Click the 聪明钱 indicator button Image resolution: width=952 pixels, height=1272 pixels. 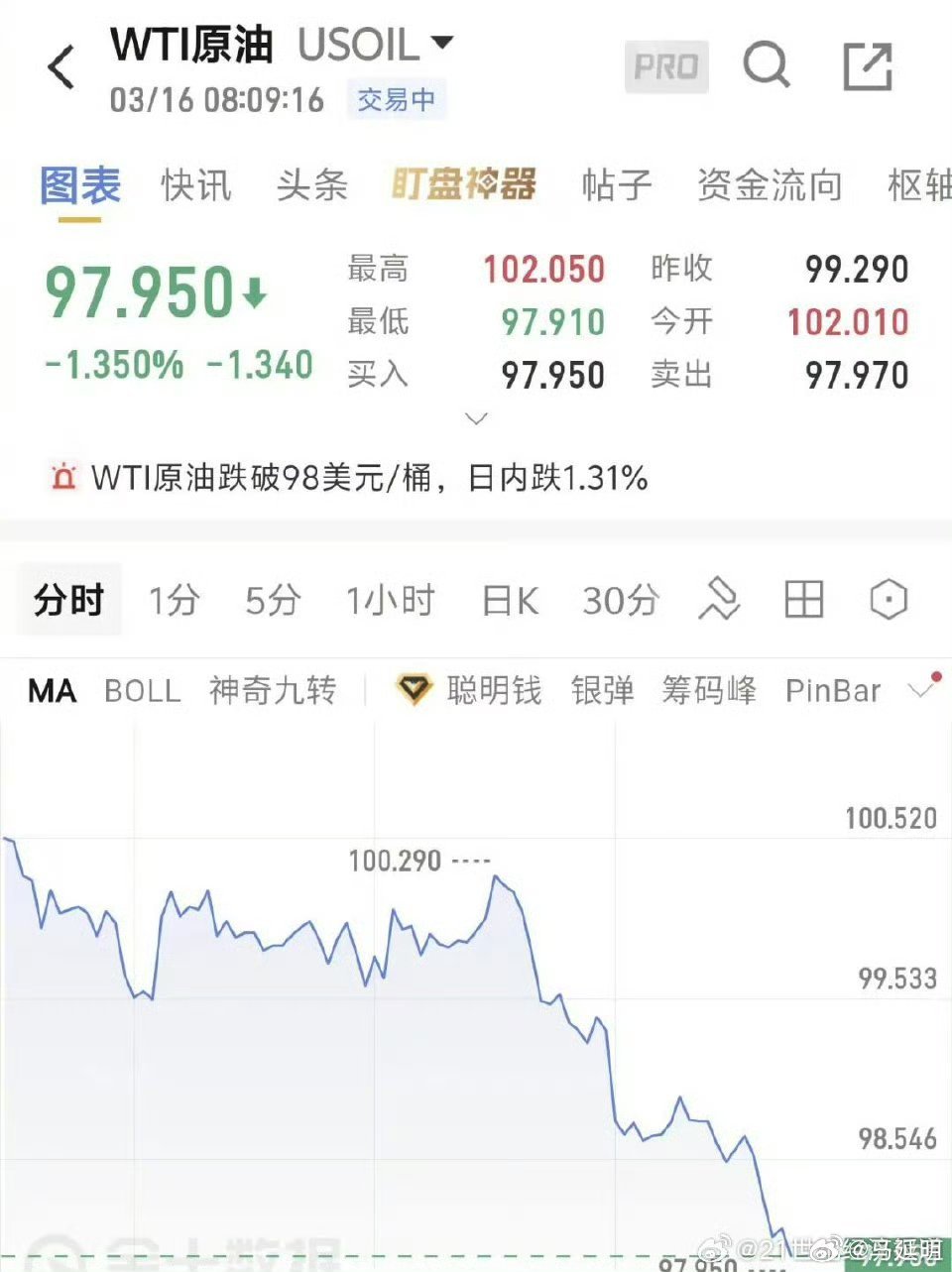point(493,691)
